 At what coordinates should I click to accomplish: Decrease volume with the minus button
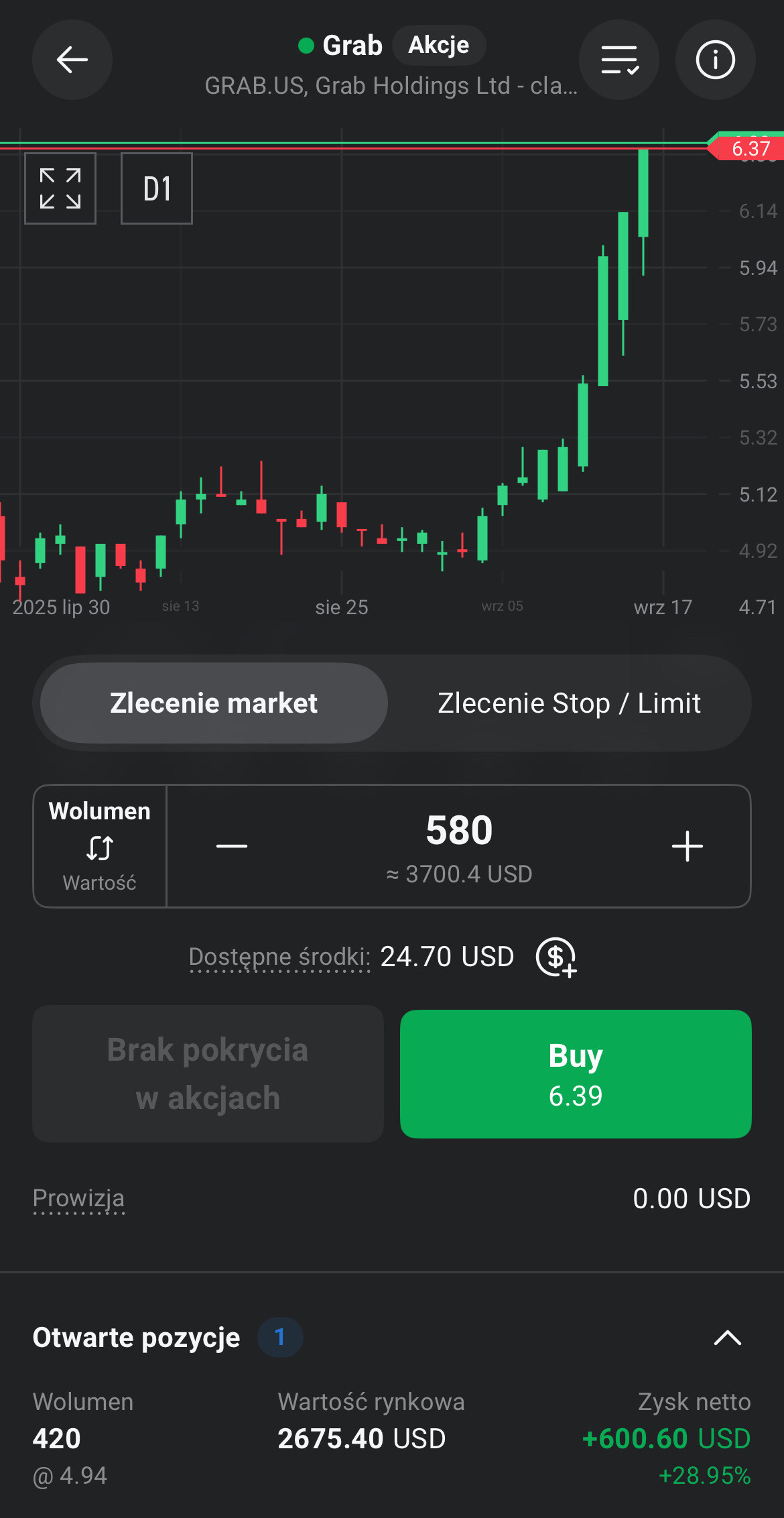click(x=232, y=846)
